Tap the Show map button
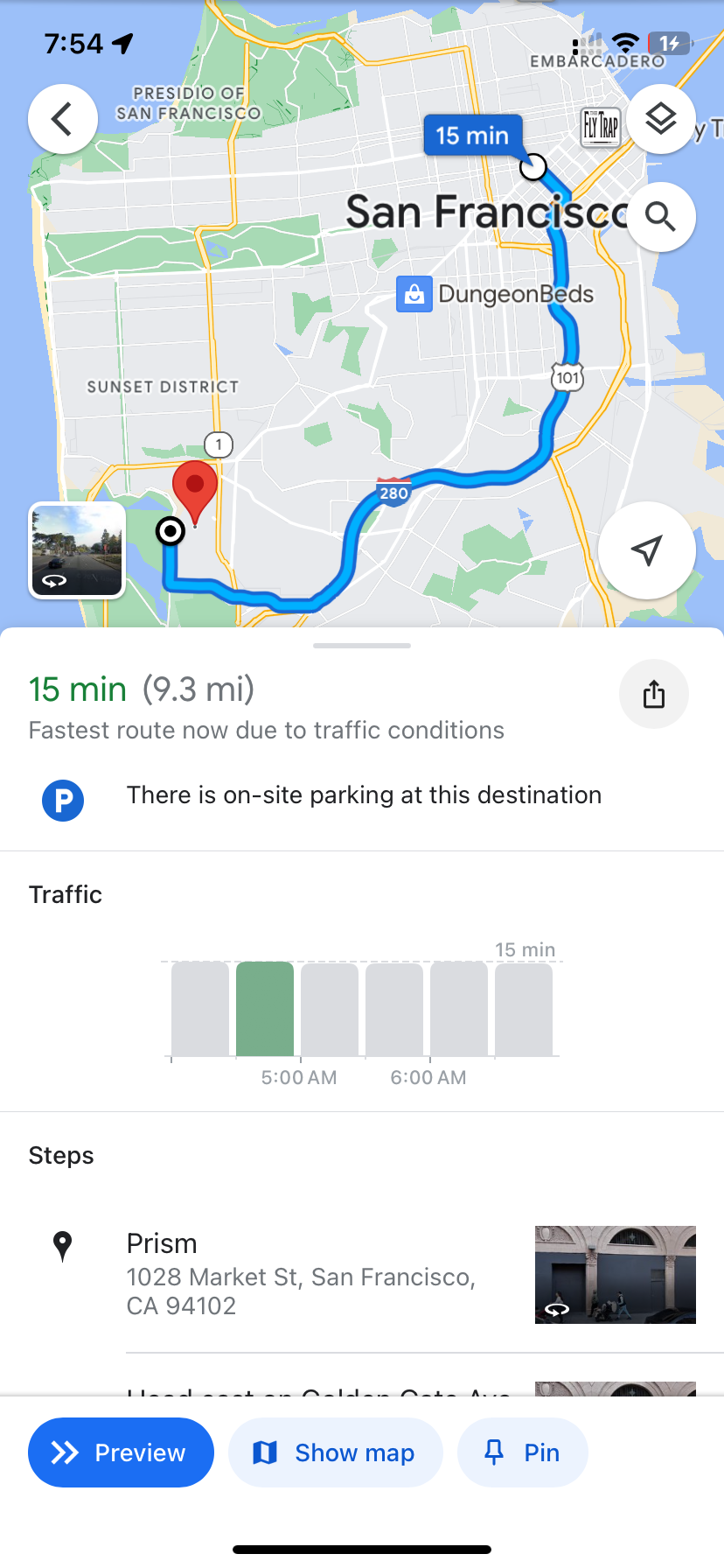The height and width of the screenshot is (1568, 724). (335, 1452)
